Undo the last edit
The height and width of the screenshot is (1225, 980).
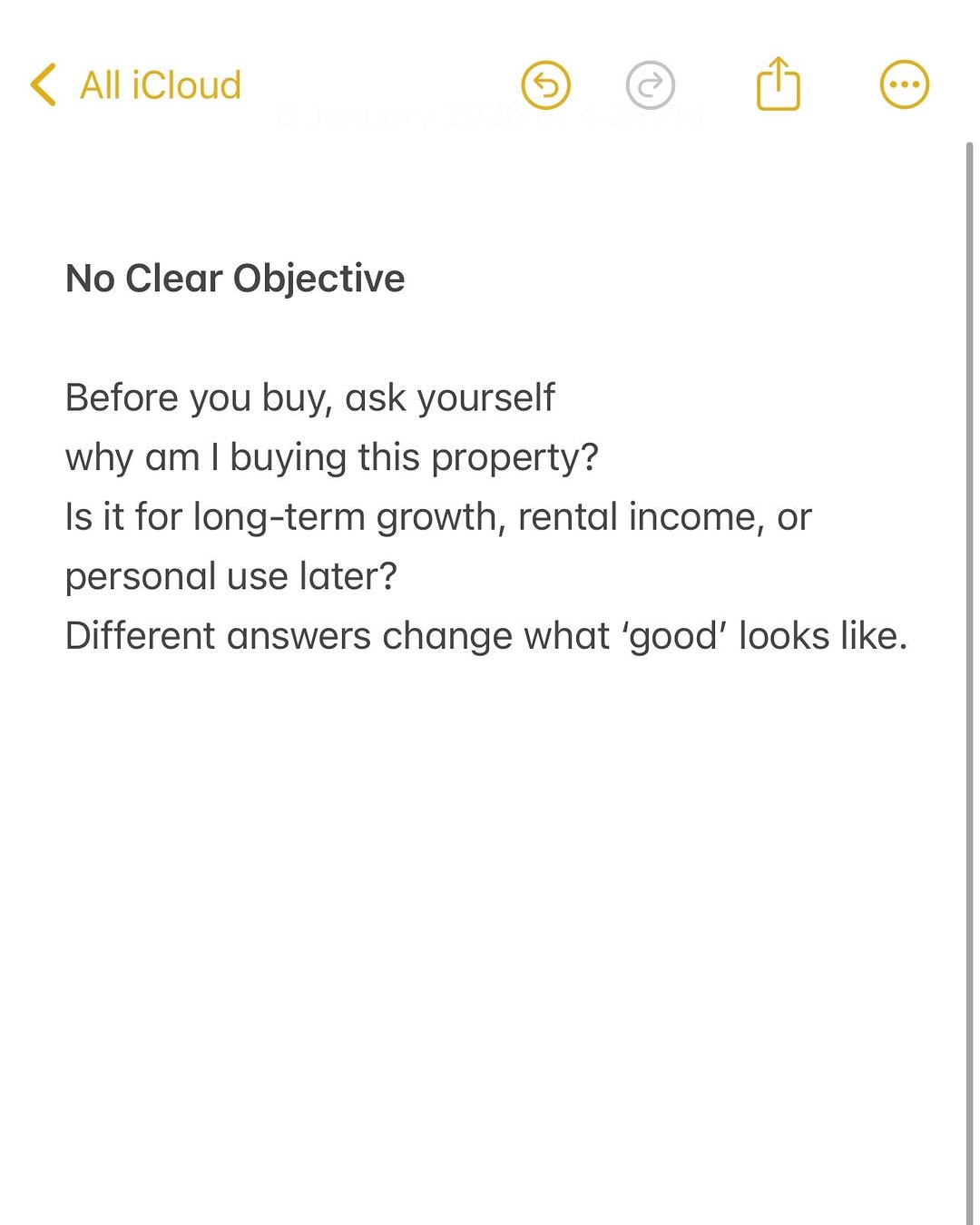point(545,85)
